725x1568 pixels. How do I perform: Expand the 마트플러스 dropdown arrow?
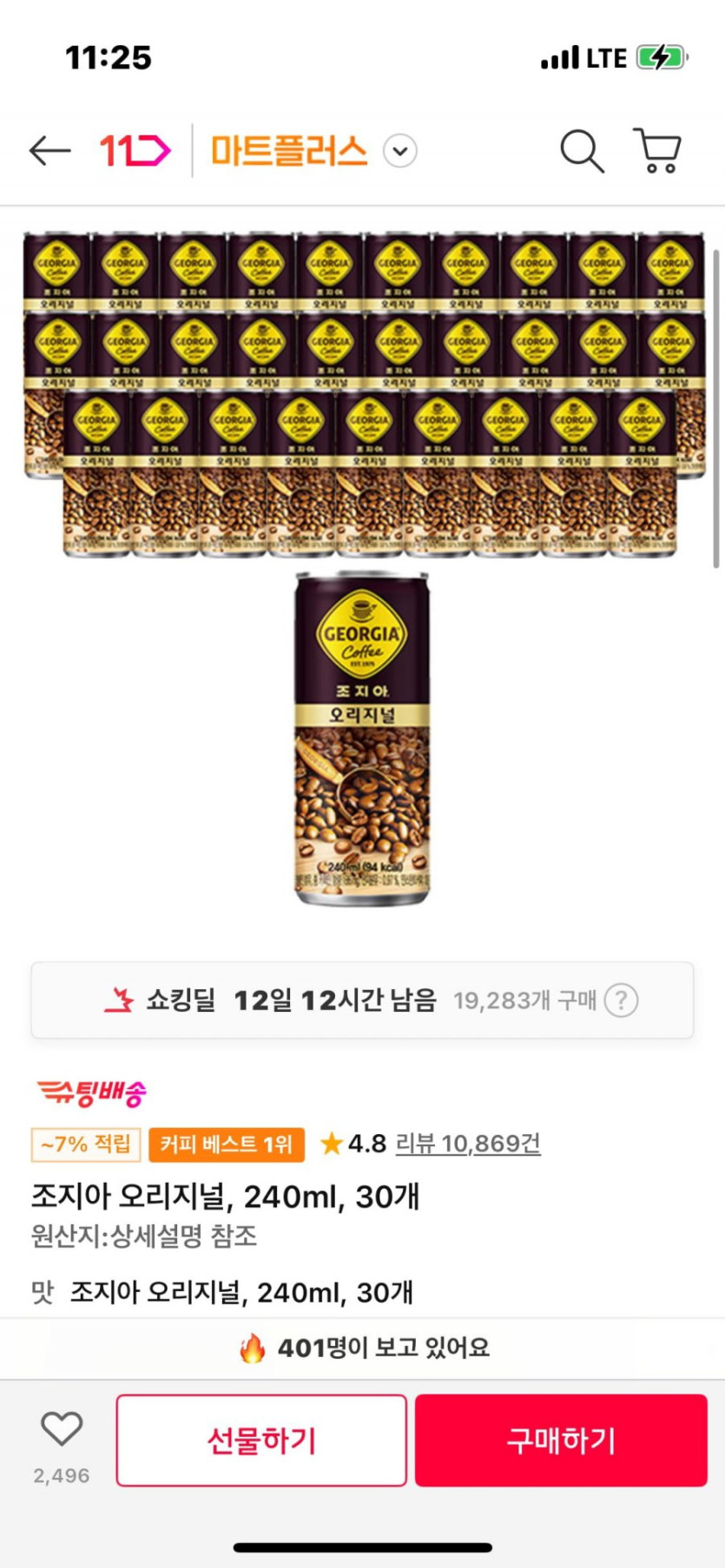pos(400,151)
